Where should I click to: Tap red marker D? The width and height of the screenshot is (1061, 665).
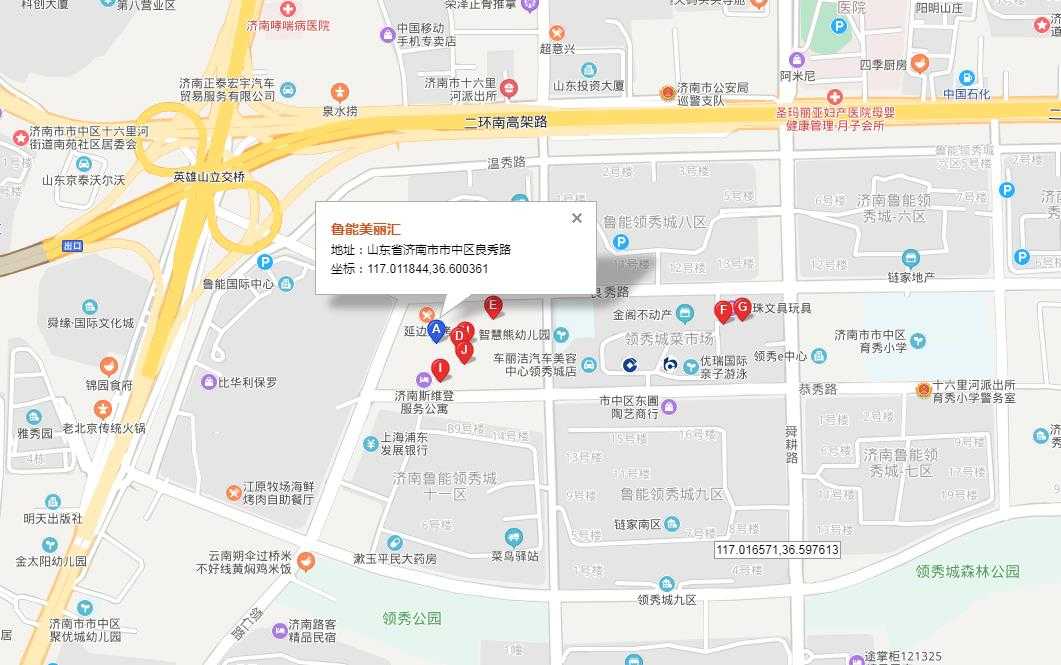pos(457,337)
